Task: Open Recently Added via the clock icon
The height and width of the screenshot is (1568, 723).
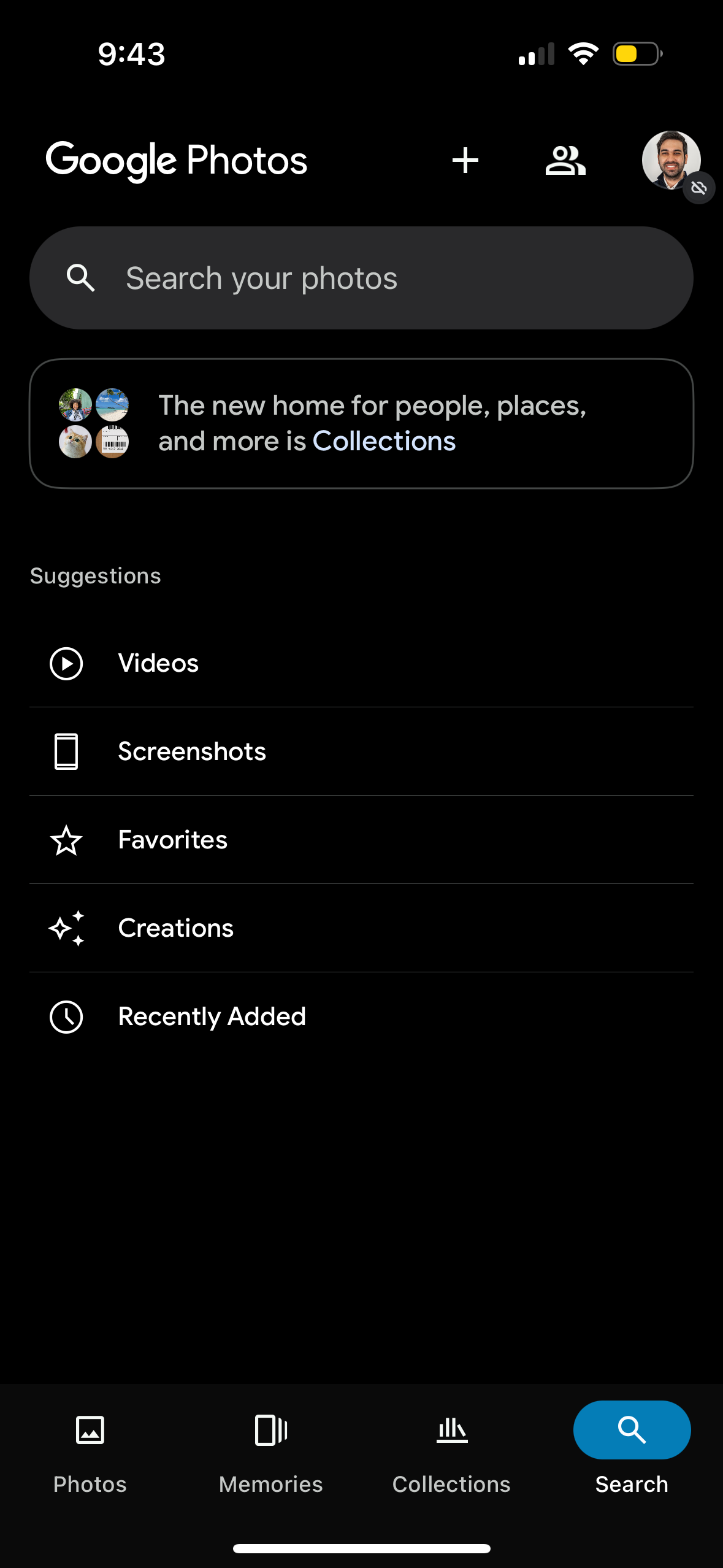Action: pyautogui.click(x=66, y=1016)
